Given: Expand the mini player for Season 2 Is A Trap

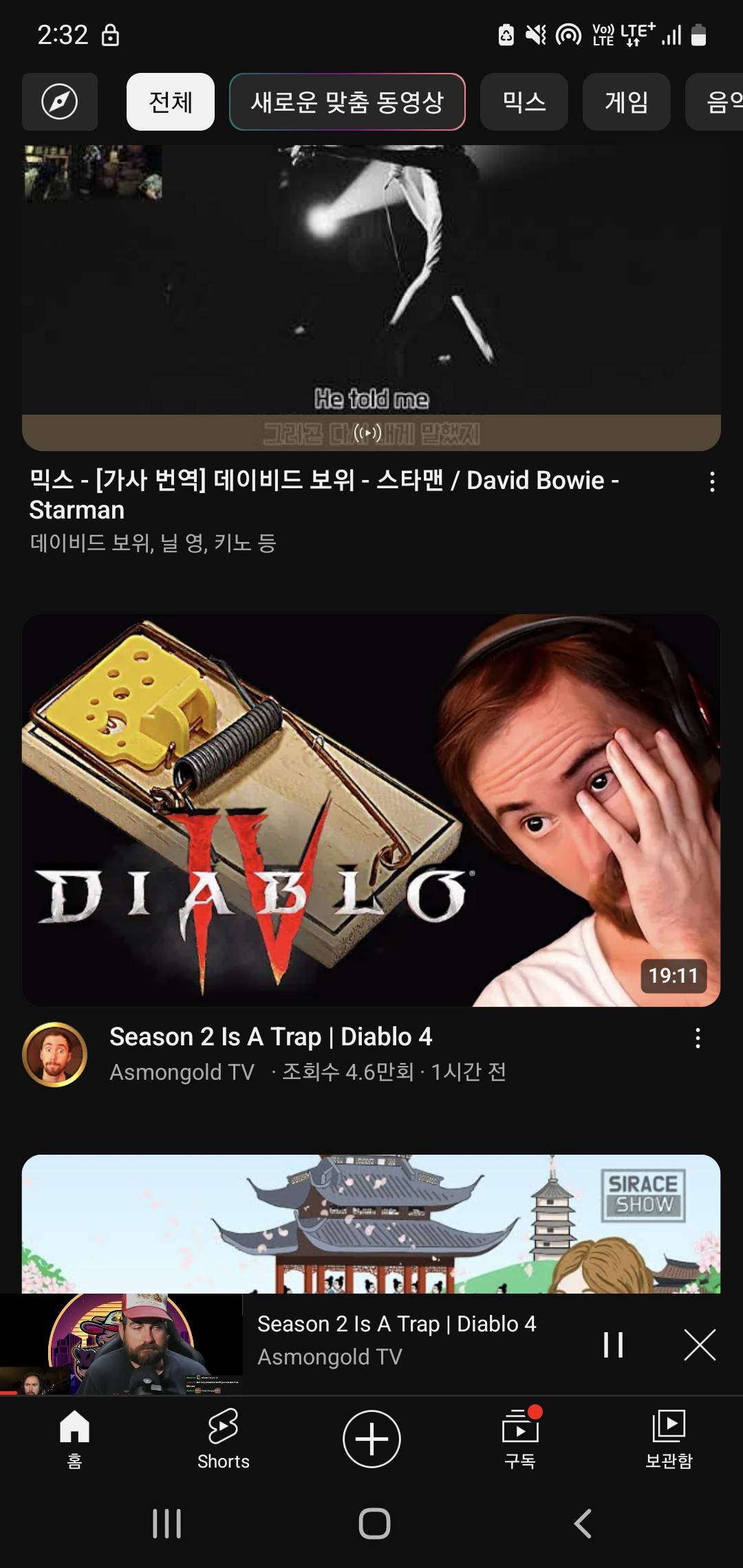Looking at the screenshot, I should point(396,1341).
